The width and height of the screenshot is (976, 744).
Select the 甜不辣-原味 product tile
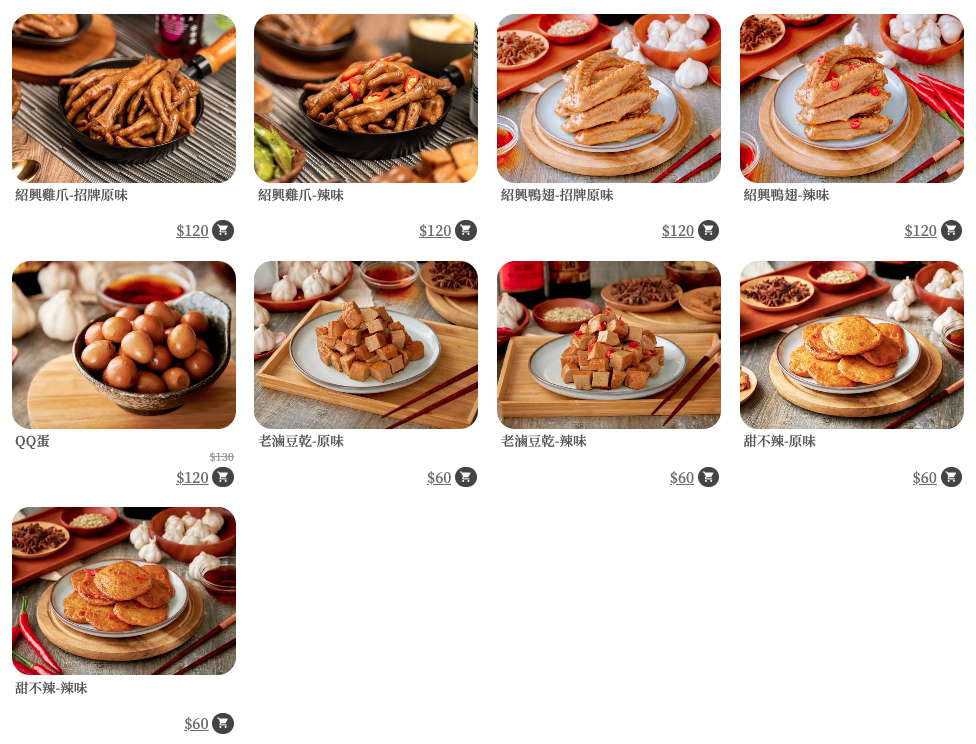pos(852,345)
